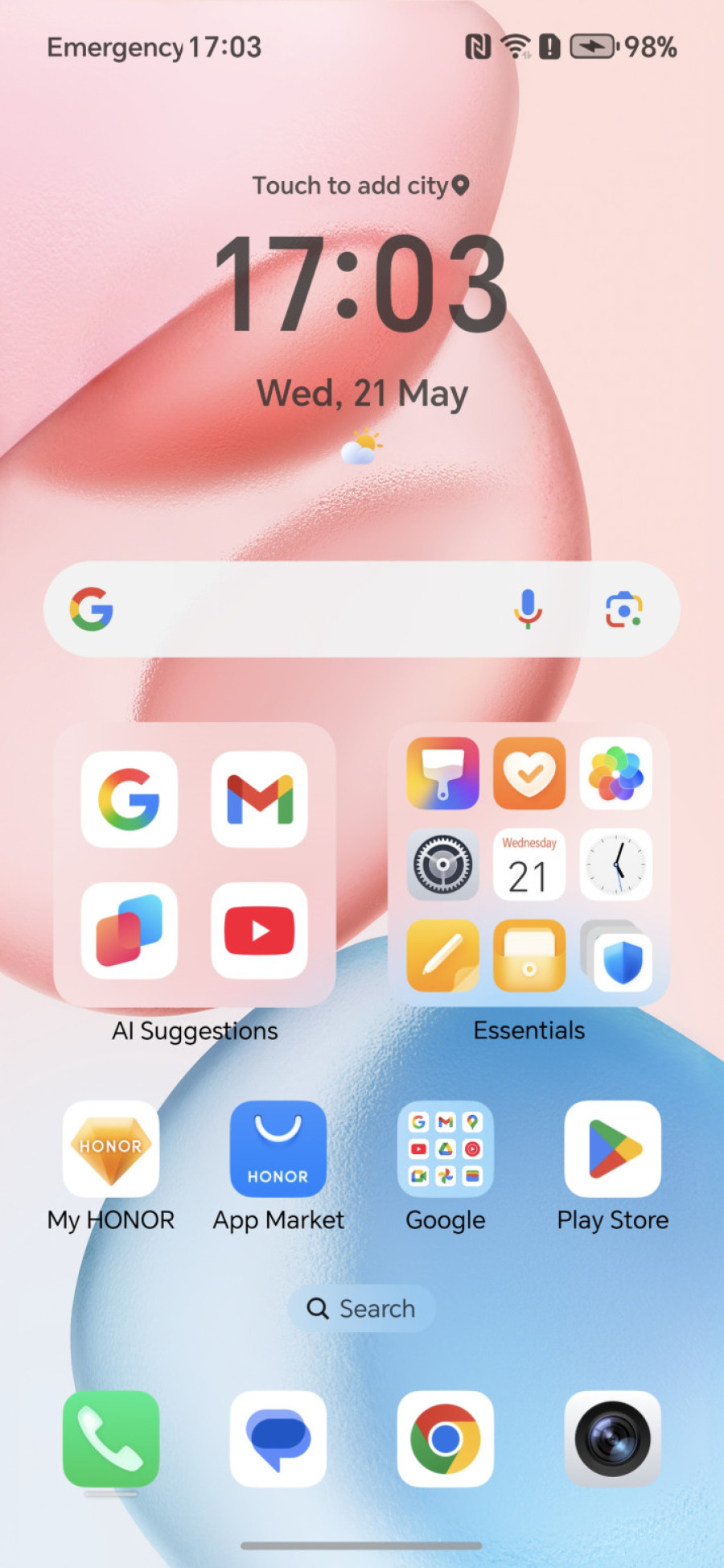Open the Calendar showing Wednesday 21
The image size is (724, 1568).
[529, 864]
